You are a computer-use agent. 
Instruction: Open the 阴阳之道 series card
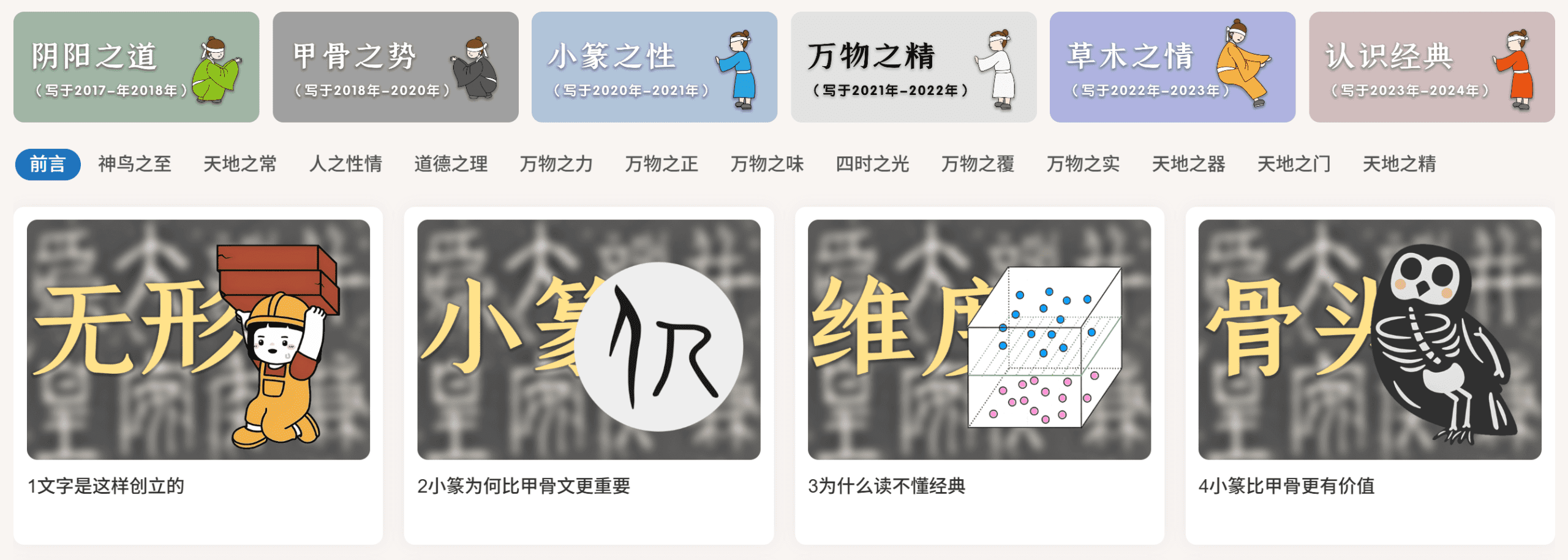pos(136,67)
